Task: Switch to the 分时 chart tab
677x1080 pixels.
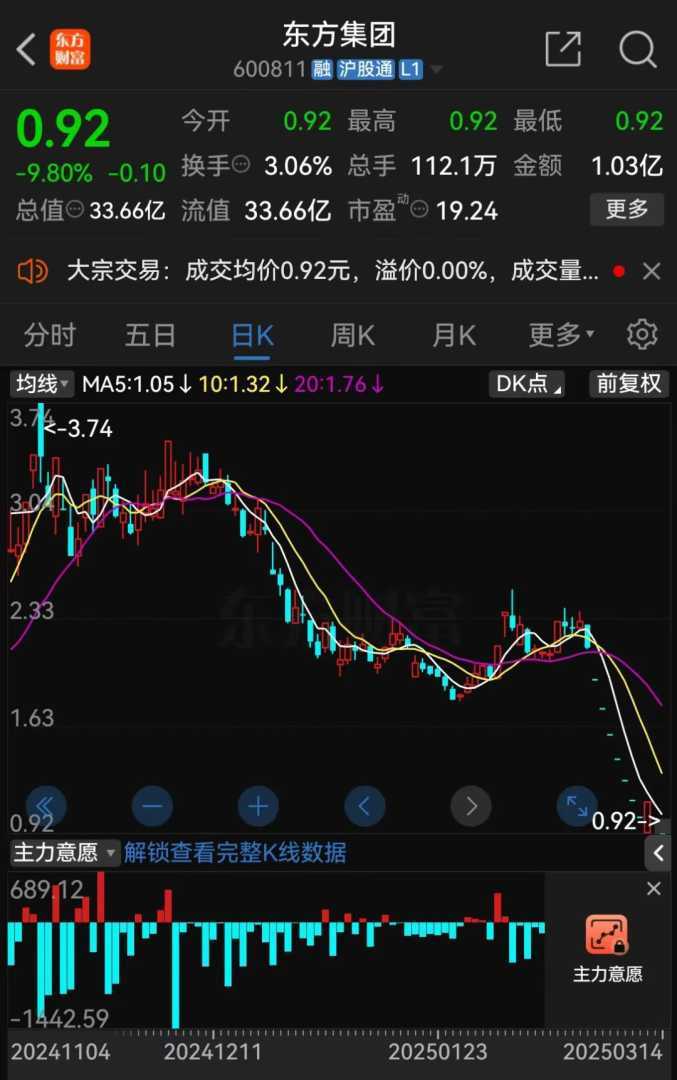Action: (x=50, y=335)
